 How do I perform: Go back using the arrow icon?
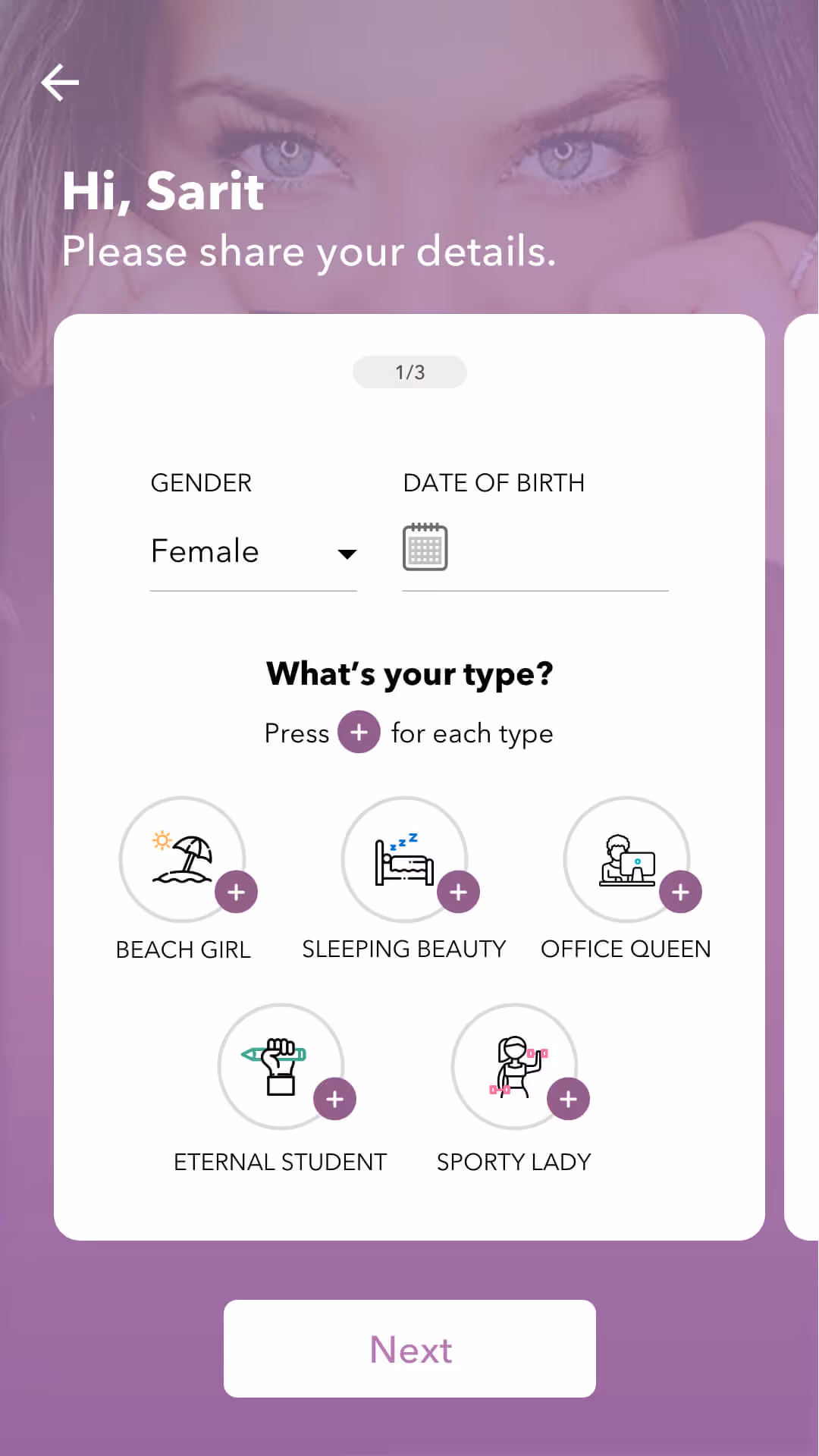coord(60,82)
